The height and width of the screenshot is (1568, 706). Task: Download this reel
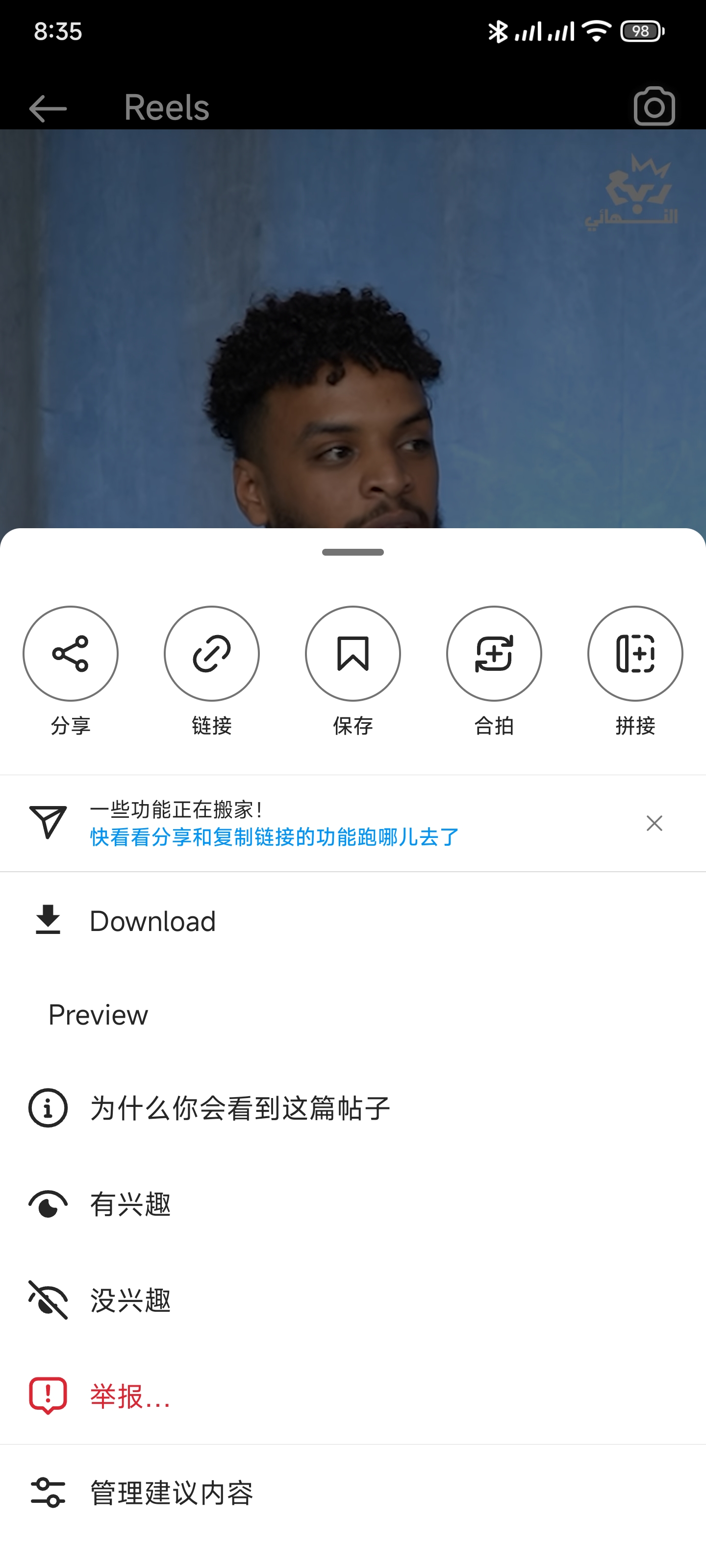click(x=152, y=920)
